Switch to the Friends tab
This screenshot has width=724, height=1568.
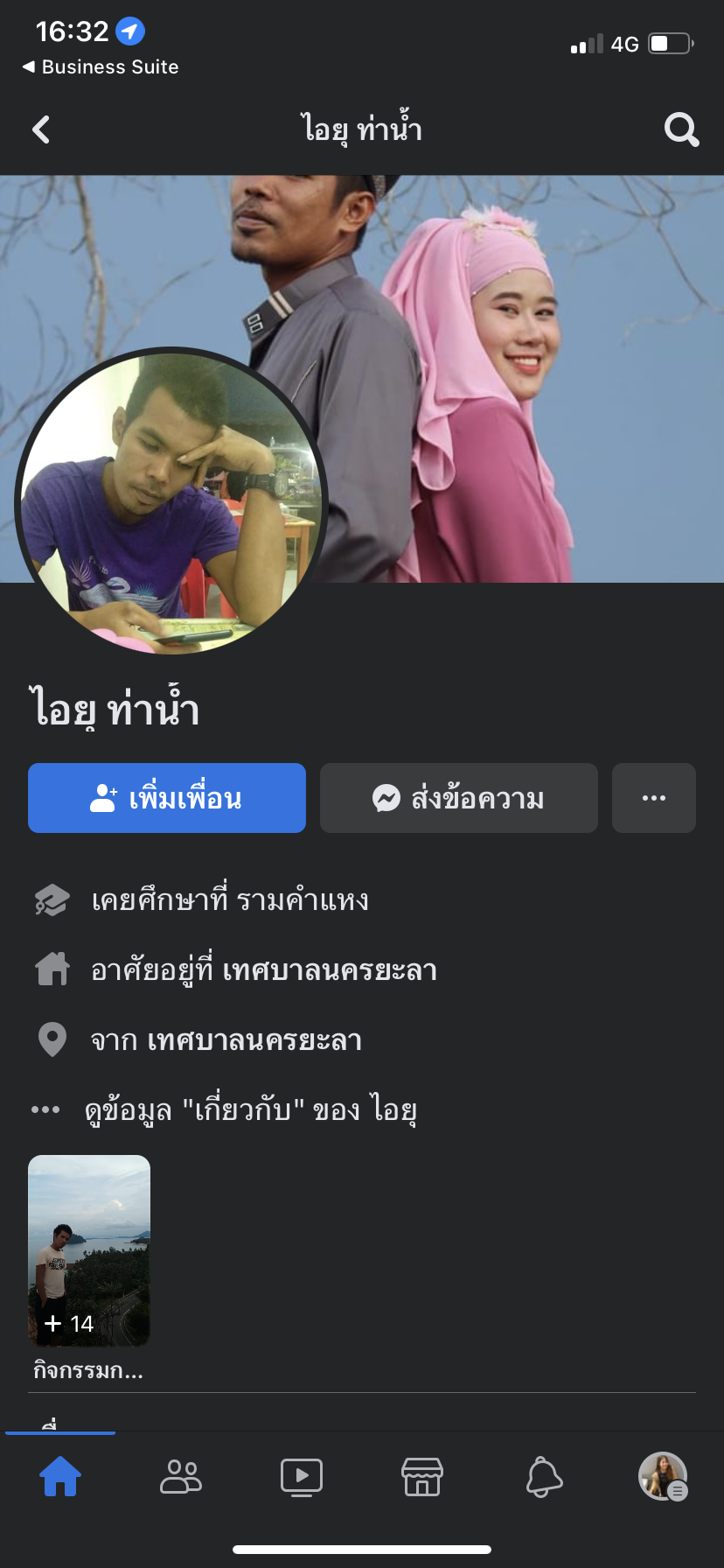(181, 1476)
